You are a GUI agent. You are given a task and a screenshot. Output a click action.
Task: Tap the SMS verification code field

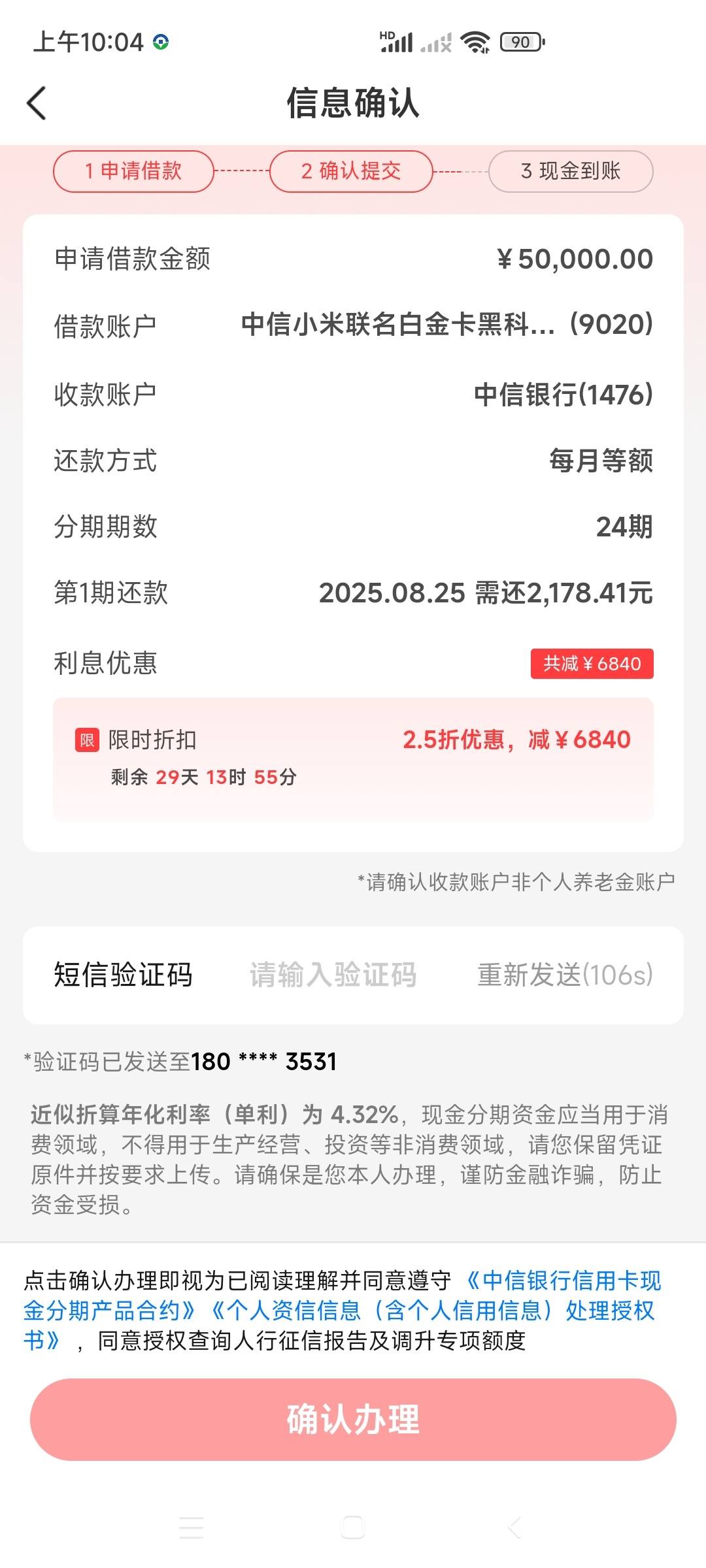pos(333,975)
